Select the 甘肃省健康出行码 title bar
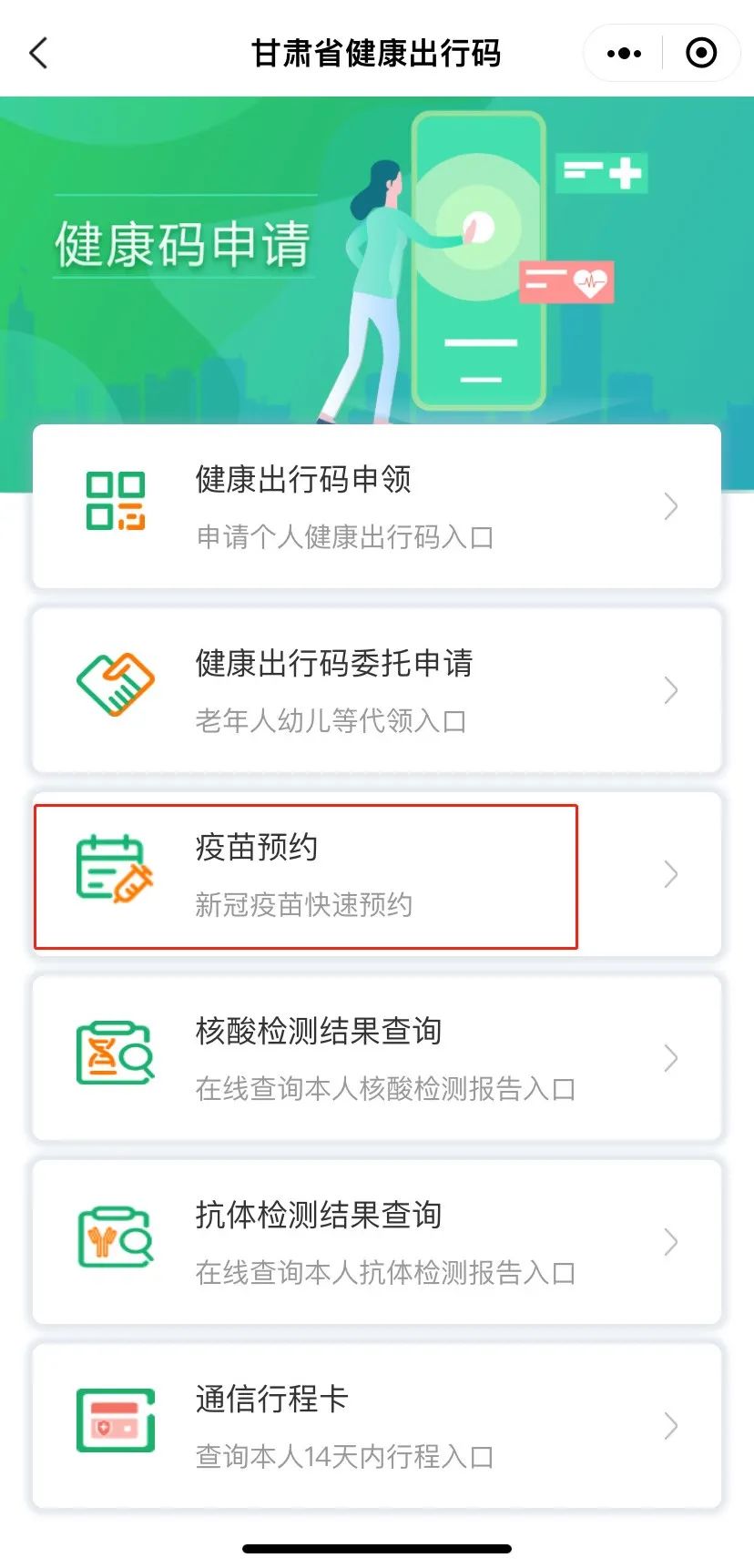The image size is (754, 1568). tap(377, 53)
